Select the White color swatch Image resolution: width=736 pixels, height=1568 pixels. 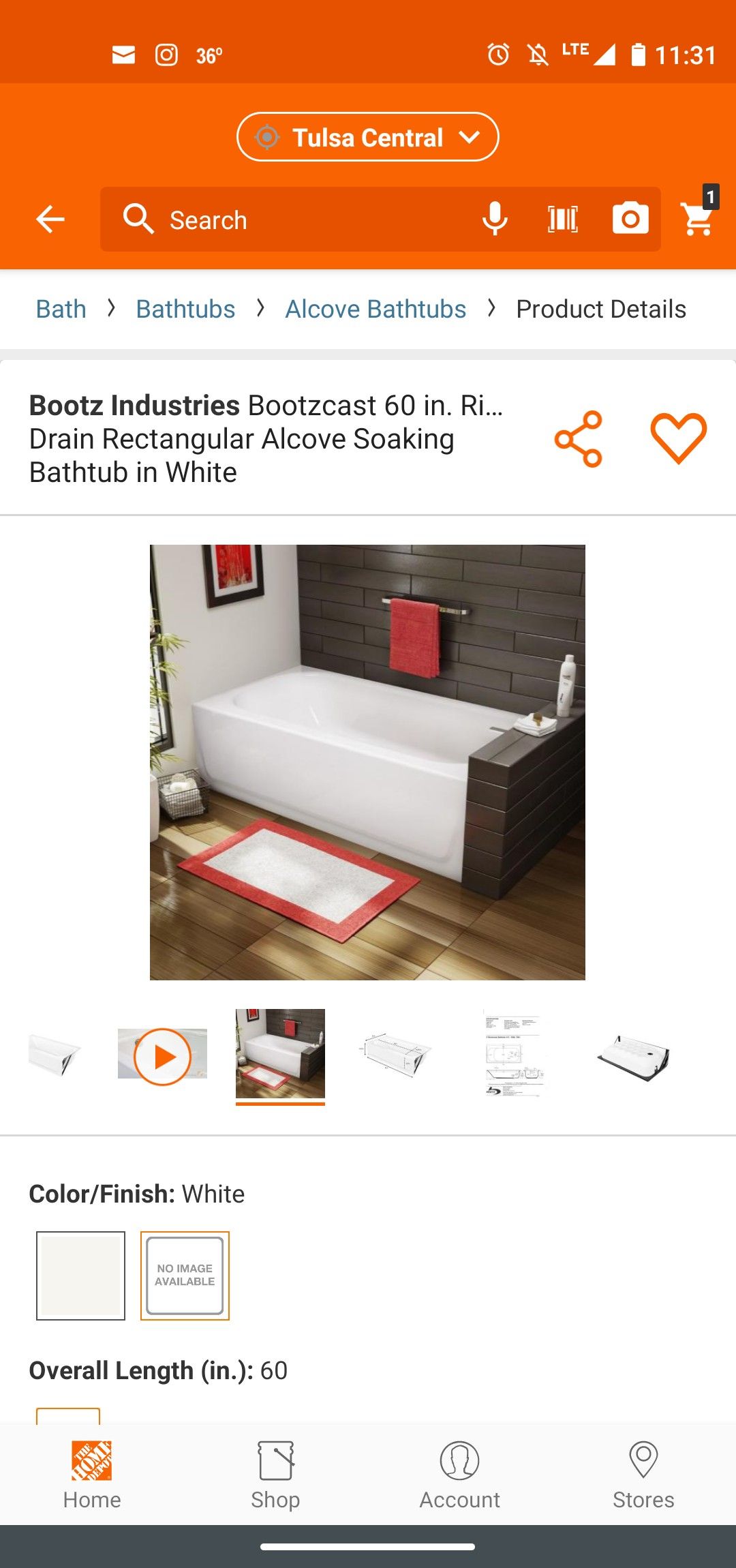80,1276
